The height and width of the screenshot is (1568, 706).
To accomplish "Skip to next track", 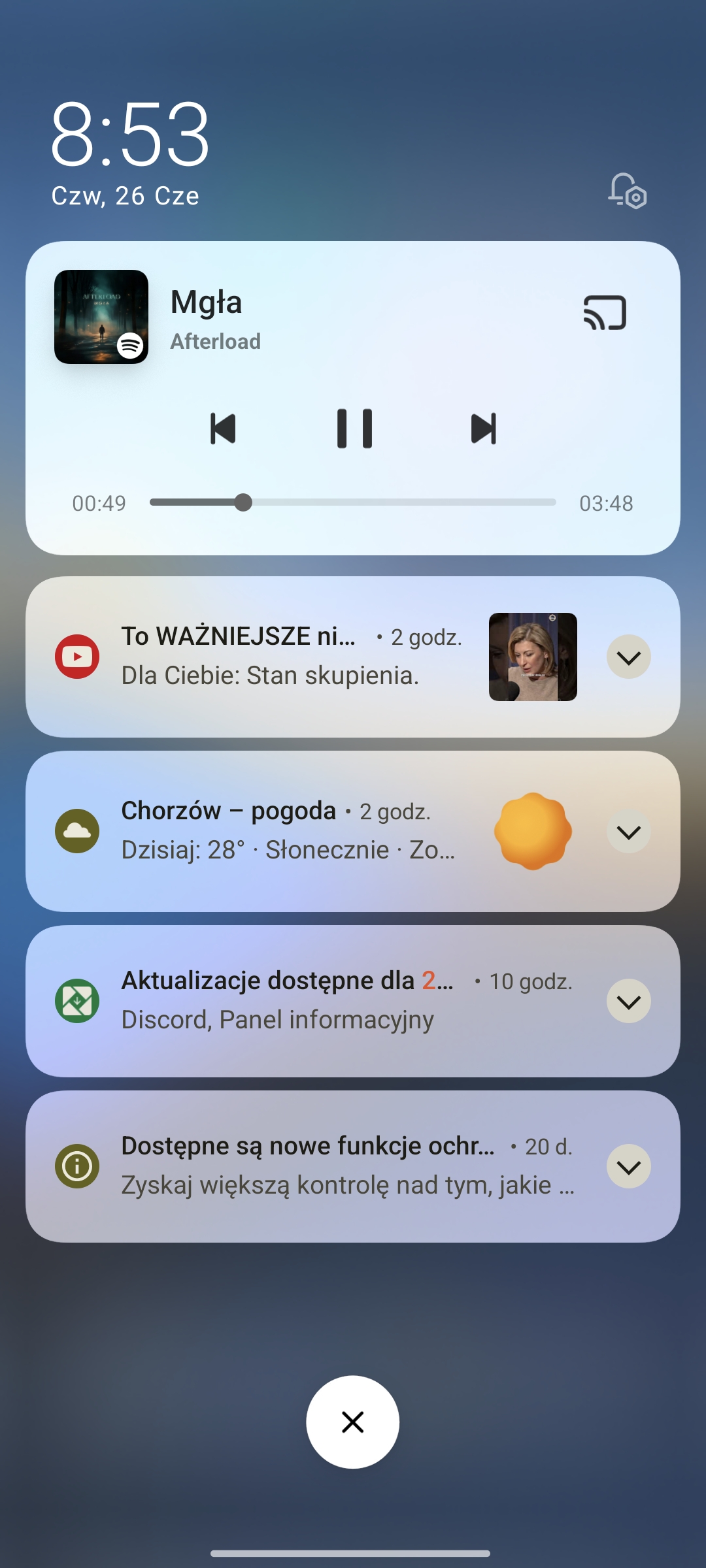I will point(484,429).
